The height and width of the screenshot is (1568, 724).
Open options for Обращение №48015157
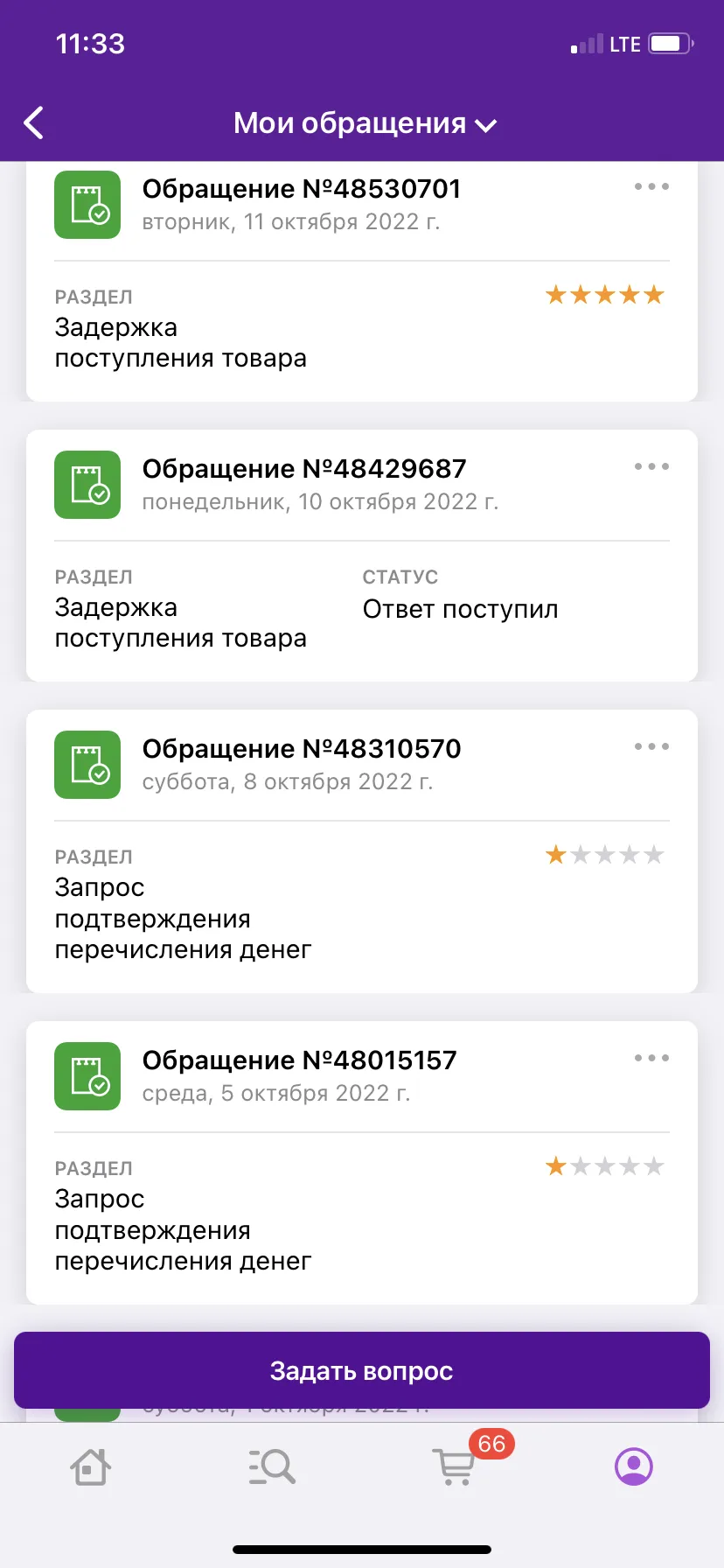651,1058
